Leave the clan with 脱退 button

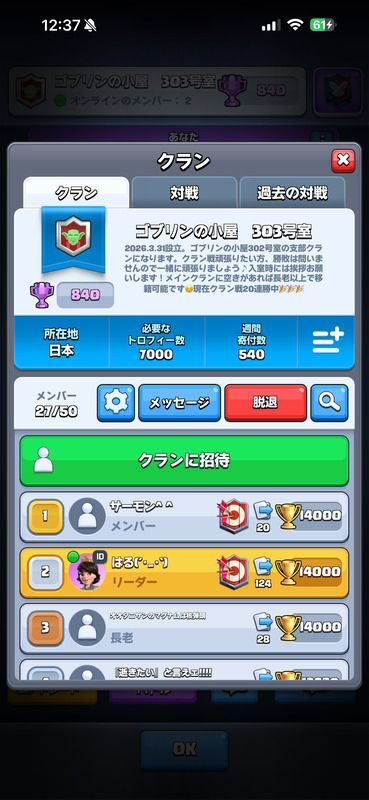pos(265,403)
